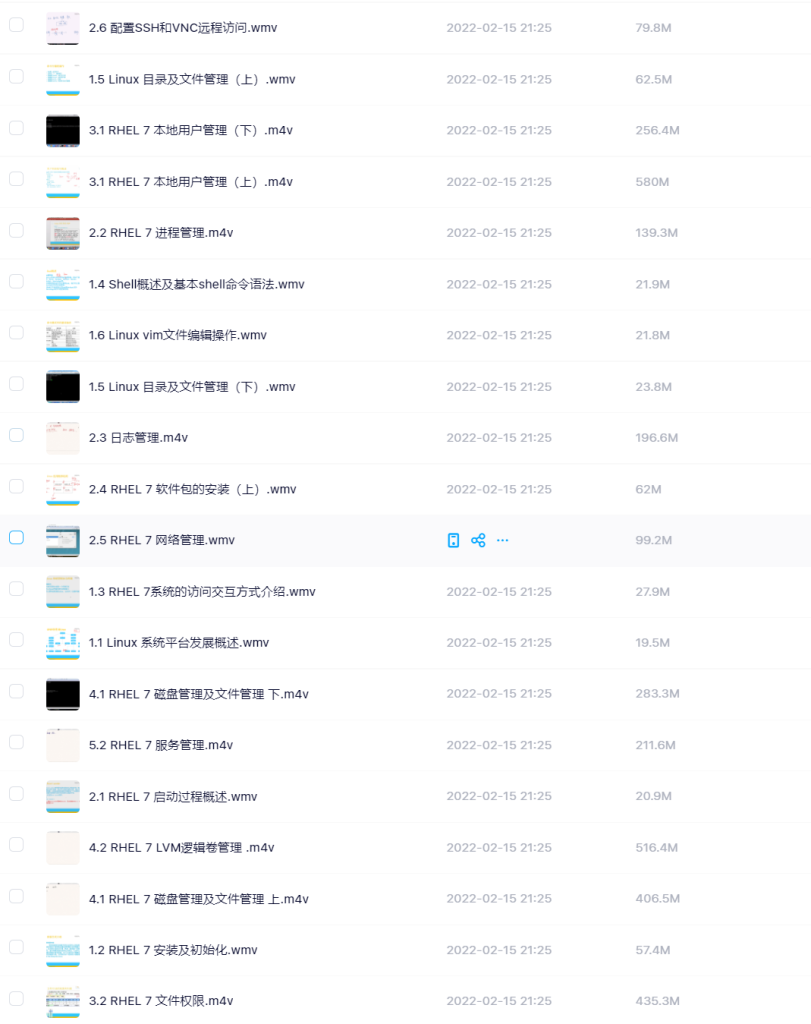Open 2.6 配置SSH和VNC远程访问.wmv

click(x=183, y=28)
